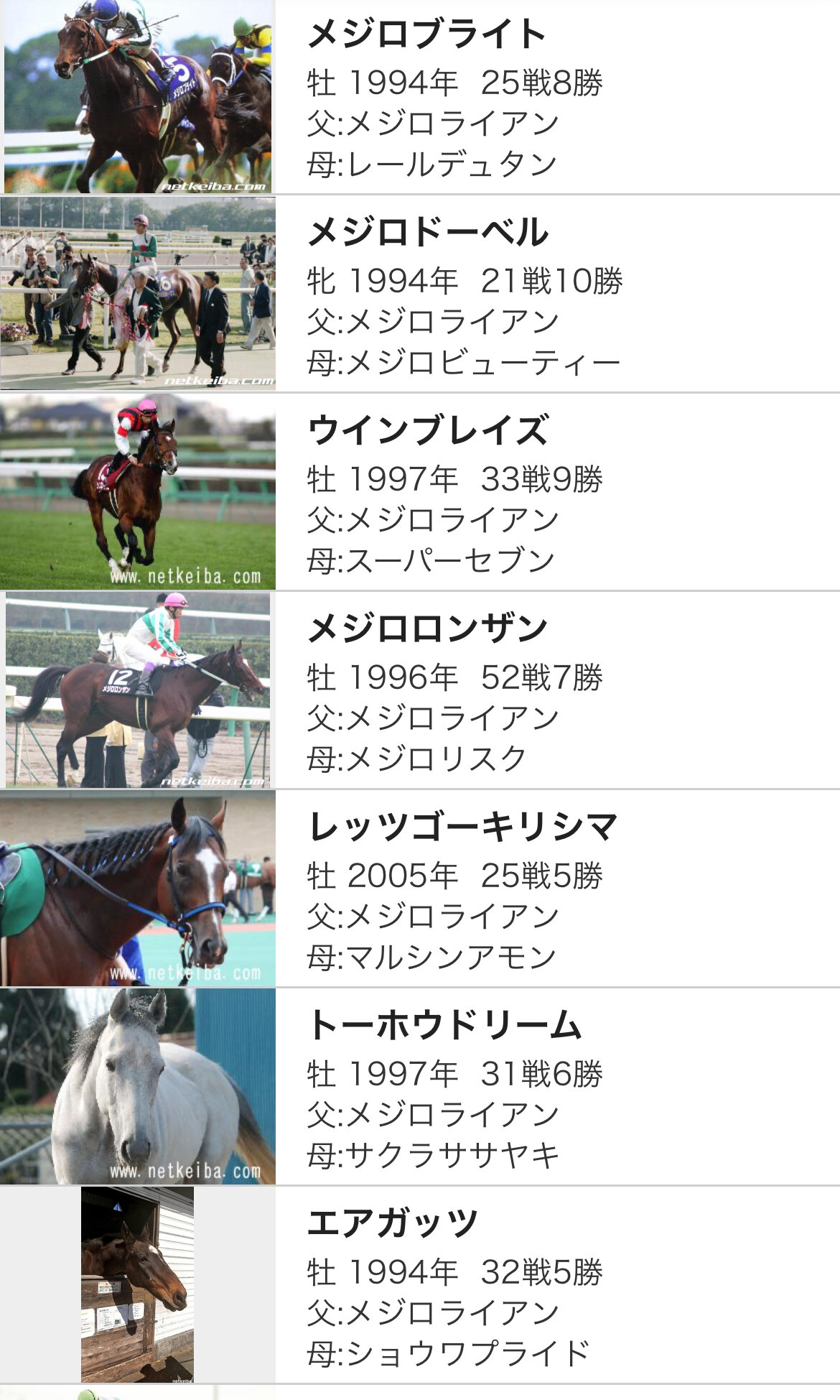Open the レッツゴーキリシマ listing
840x1400 pixels.
pyautogui.click(x=462, y=828)
